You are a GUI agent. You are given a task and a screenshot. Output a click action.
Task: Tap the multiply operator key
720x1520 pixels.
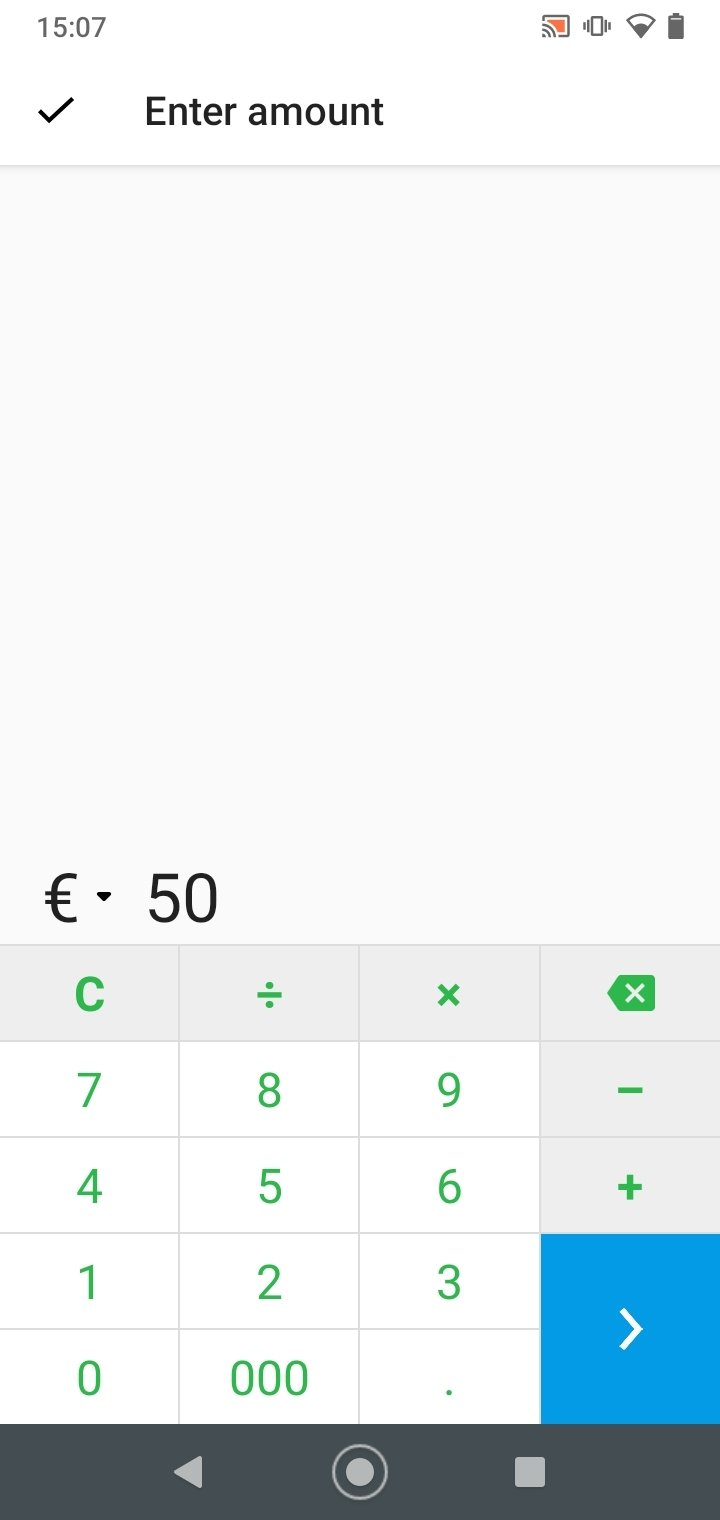[449, 993]
